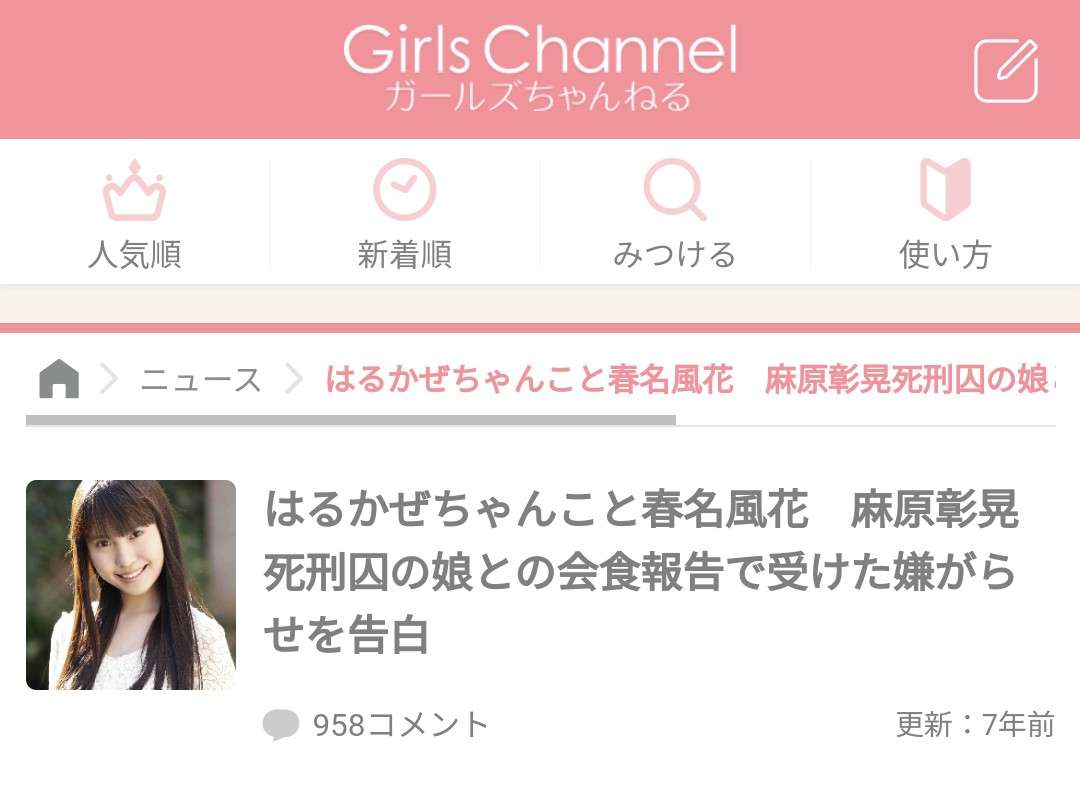Open the ニュース breadcrumb category
Screen dimensions: 1080x798
pos(201,380)
